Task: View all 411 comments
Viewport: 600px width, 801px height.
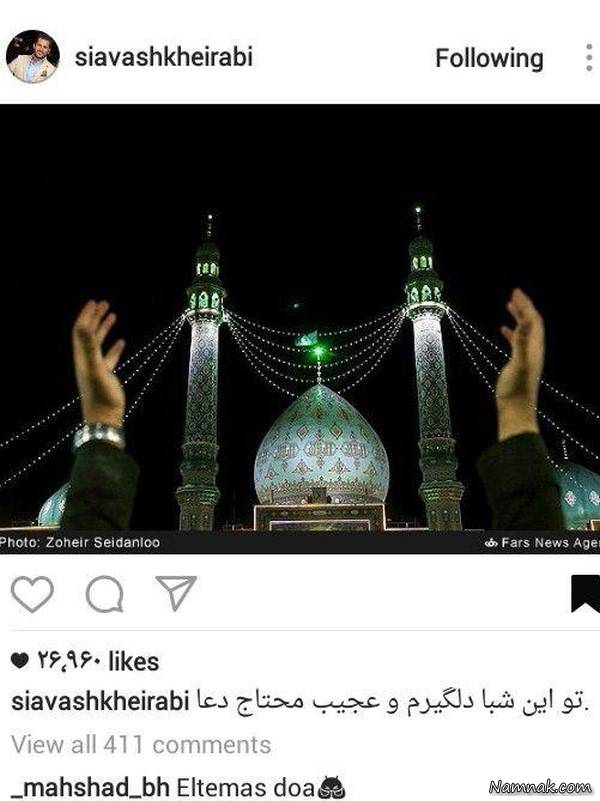Action: (x=141, y=745)
